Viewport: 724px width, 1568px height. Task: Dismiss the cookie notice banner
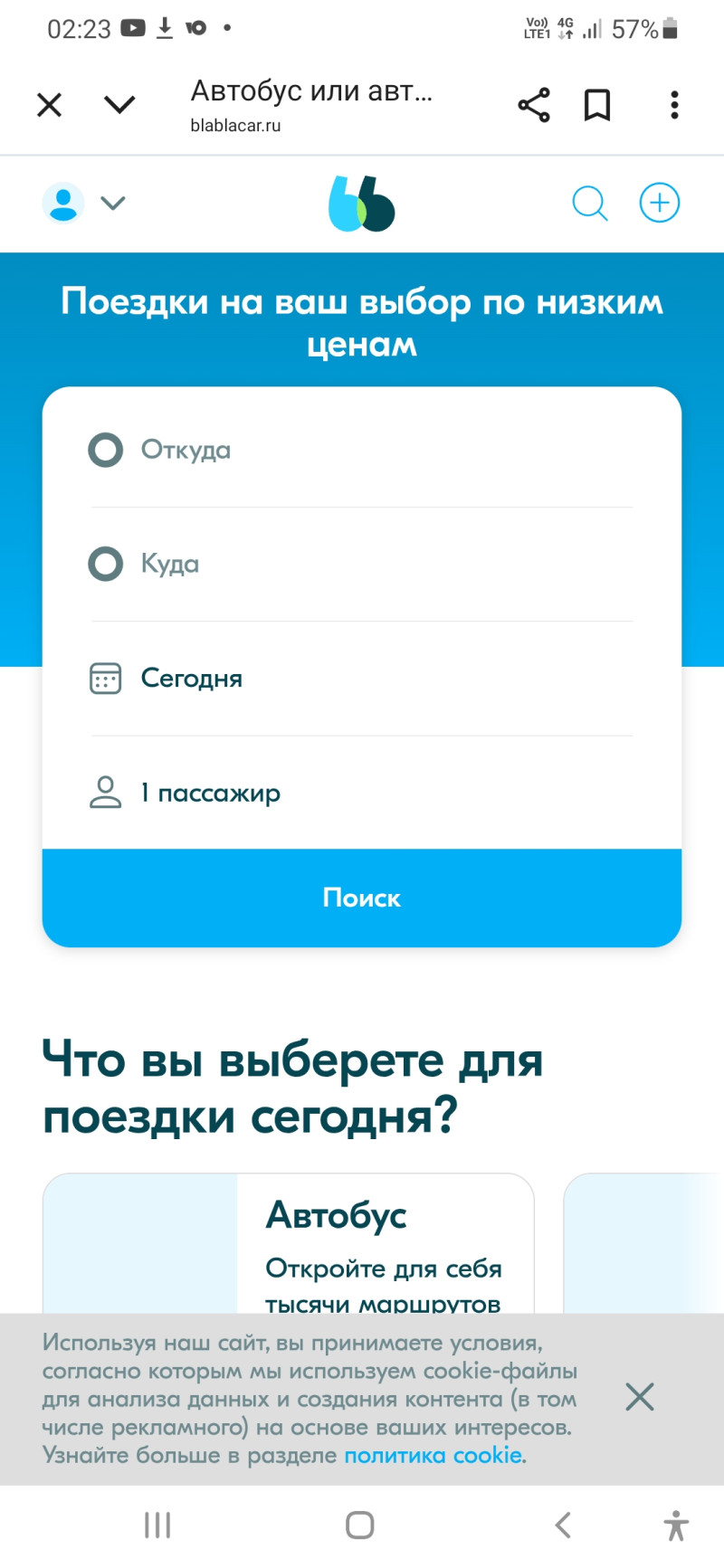[640, 1397]
